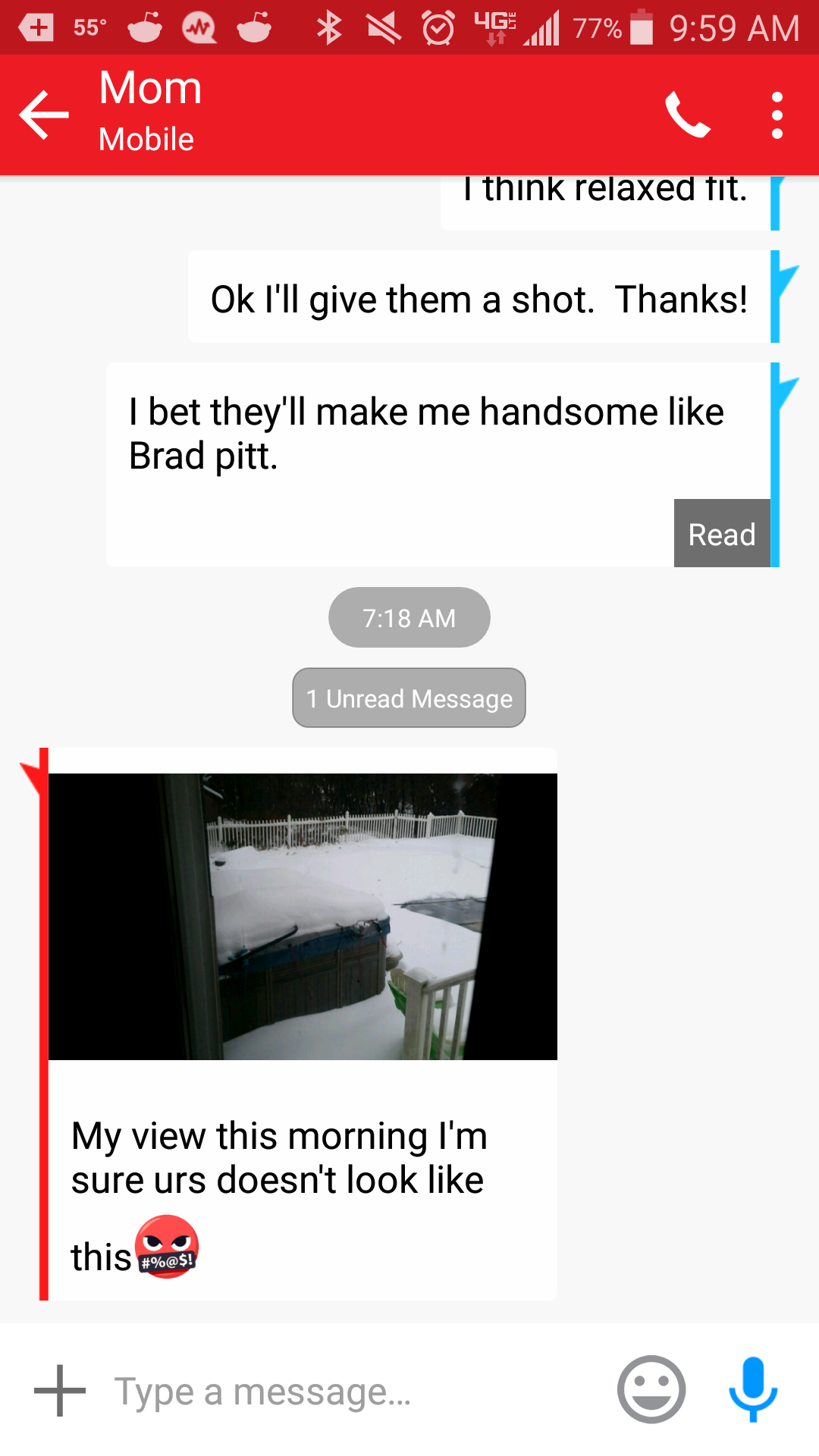Start voice input with the microphone
The height and width of the screenshot is (1456, 819).
[753, 1389]
